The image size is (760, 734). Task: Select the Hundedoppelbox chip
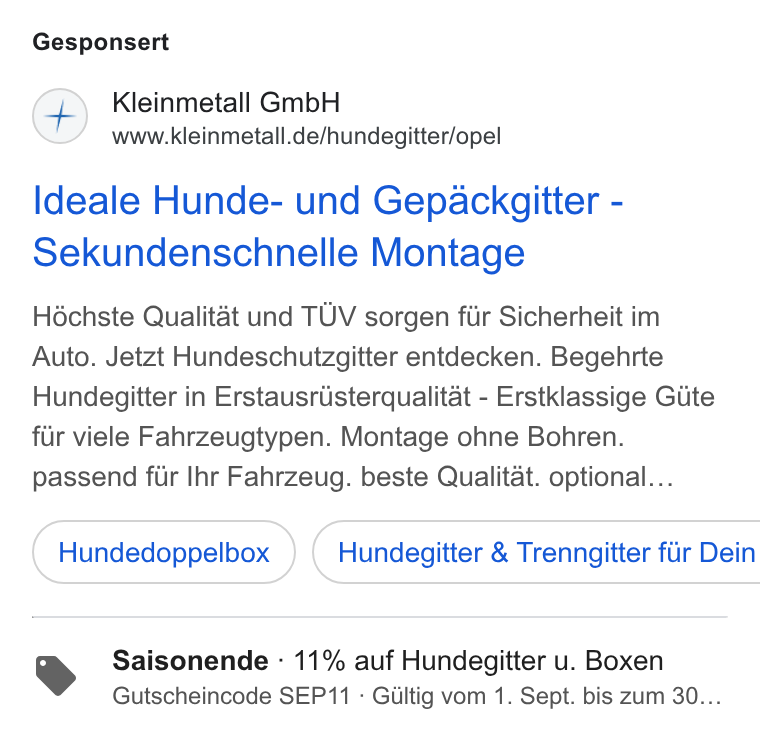[164, 552]
